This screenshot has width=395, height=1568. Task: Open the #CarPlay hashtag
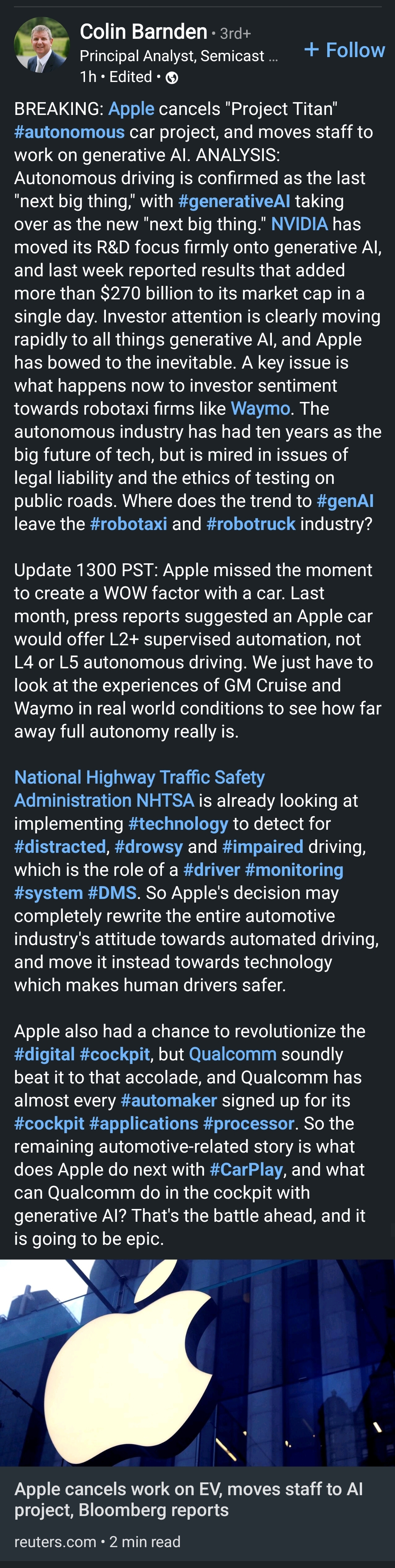[x=246, y=1170]
